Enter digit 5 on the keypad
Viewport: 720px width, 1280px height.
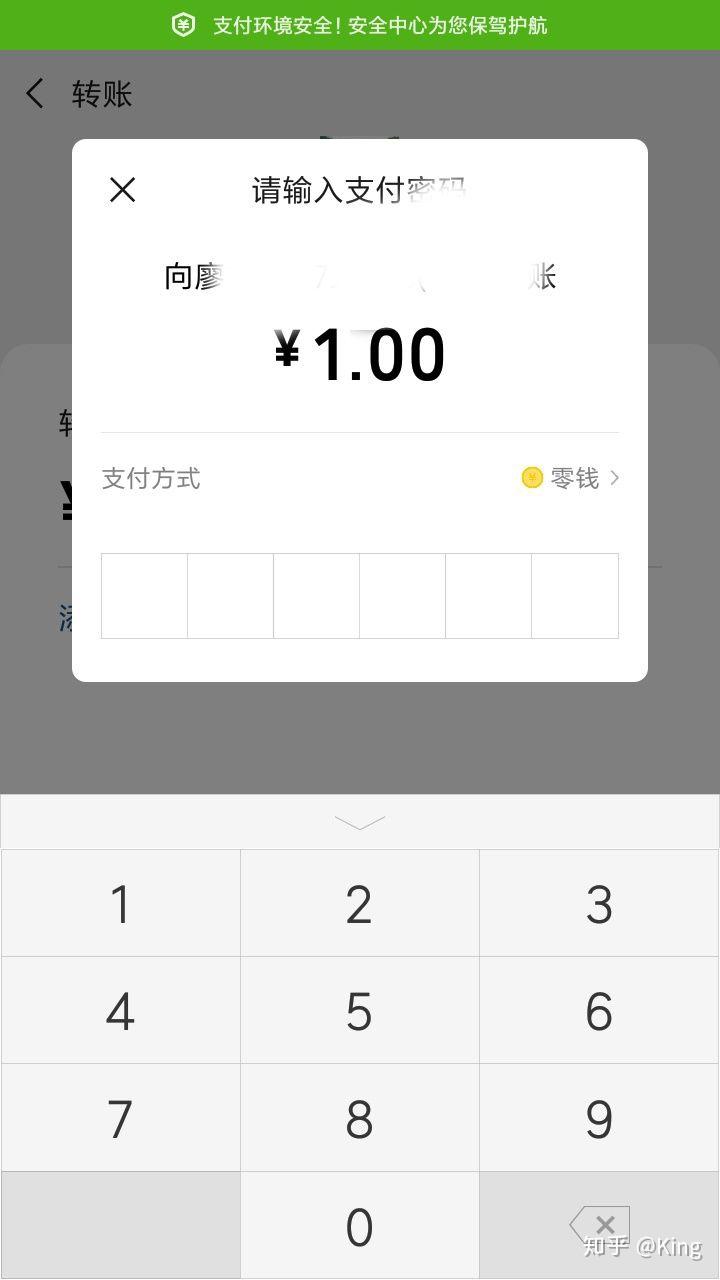coord(359,1011)
